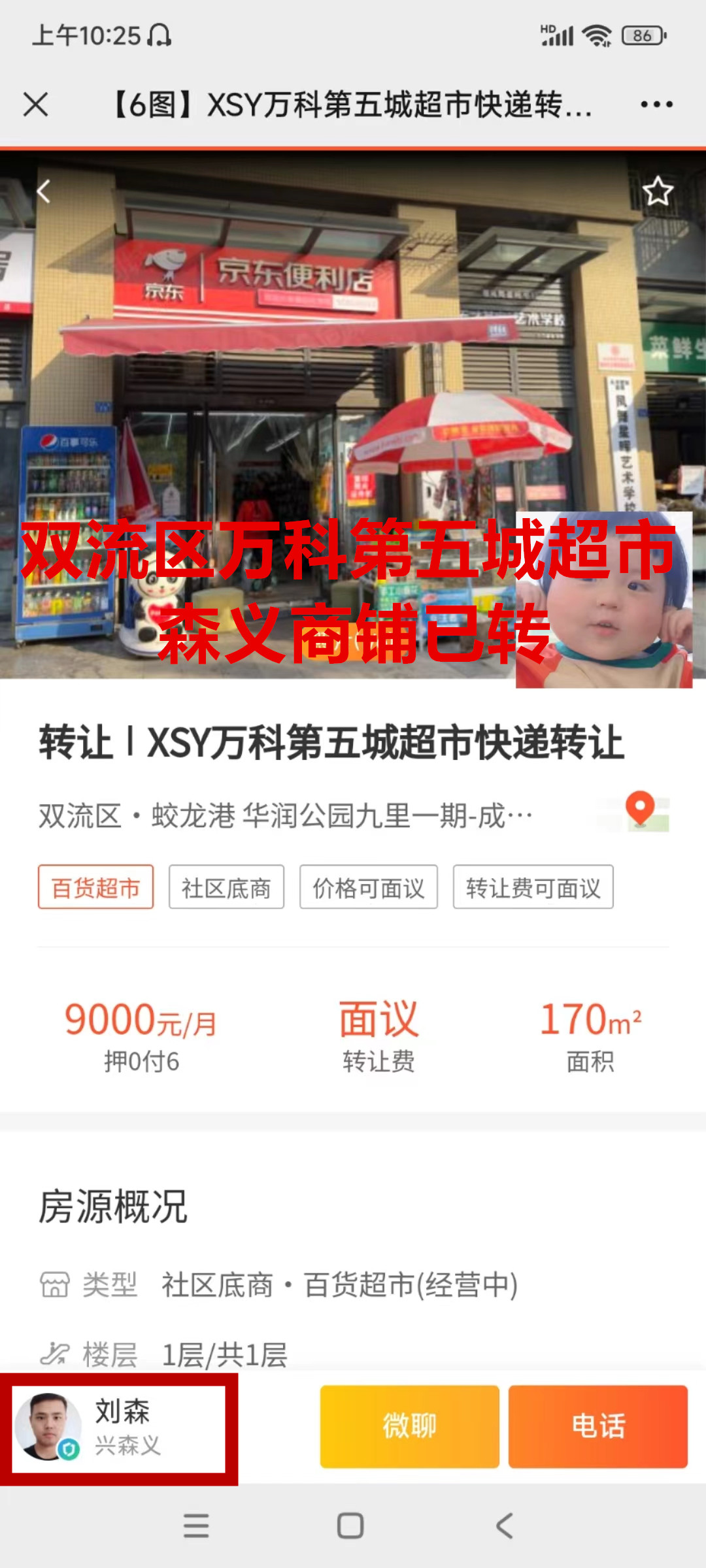Select the 百货超市 tag

pos(95,887)
